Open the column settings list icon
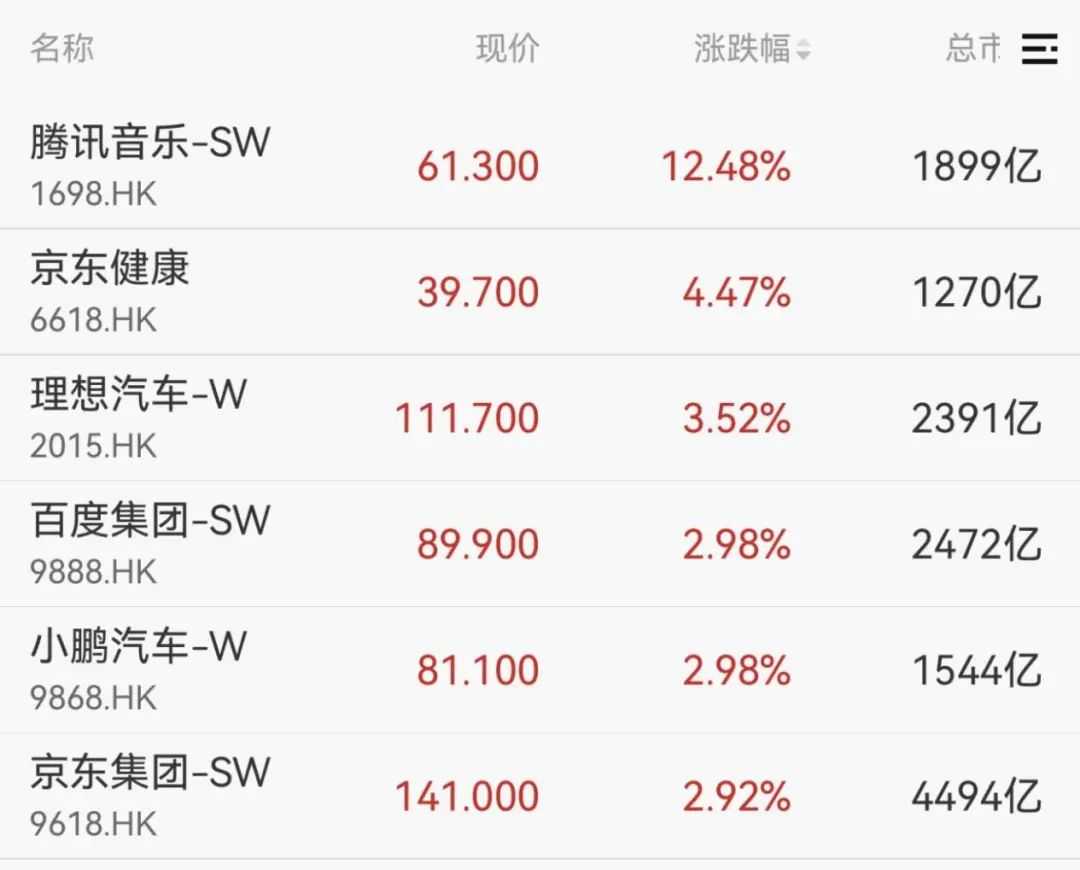This screenshot has height=870, width=1080. point(1039,48)
